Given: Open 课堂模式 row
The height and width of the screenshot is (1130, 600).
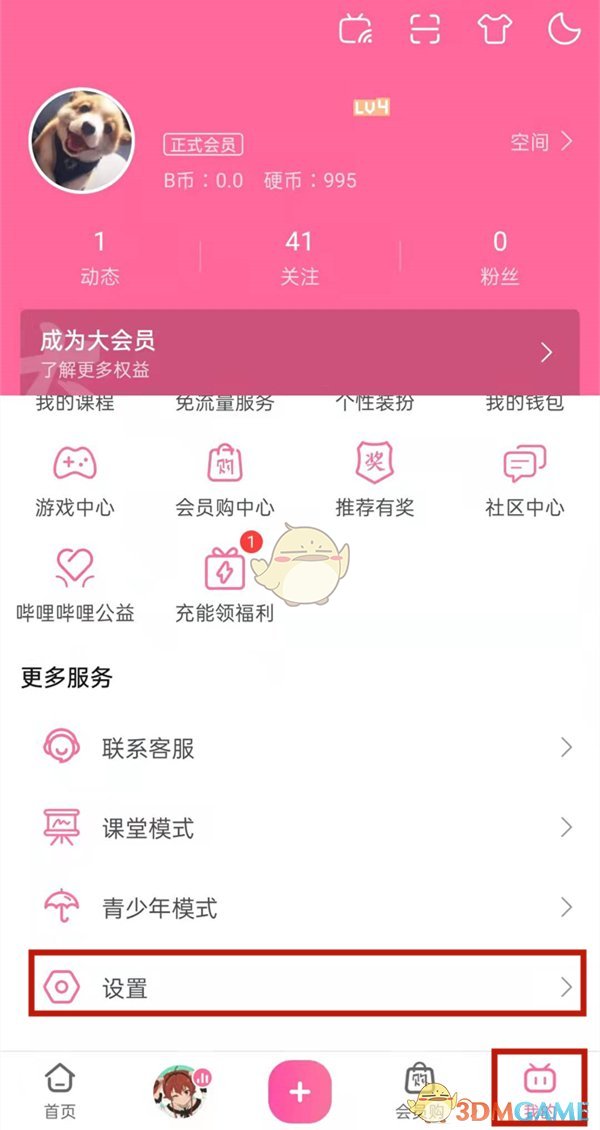Looking at the screenshot, I should point(300,828).
